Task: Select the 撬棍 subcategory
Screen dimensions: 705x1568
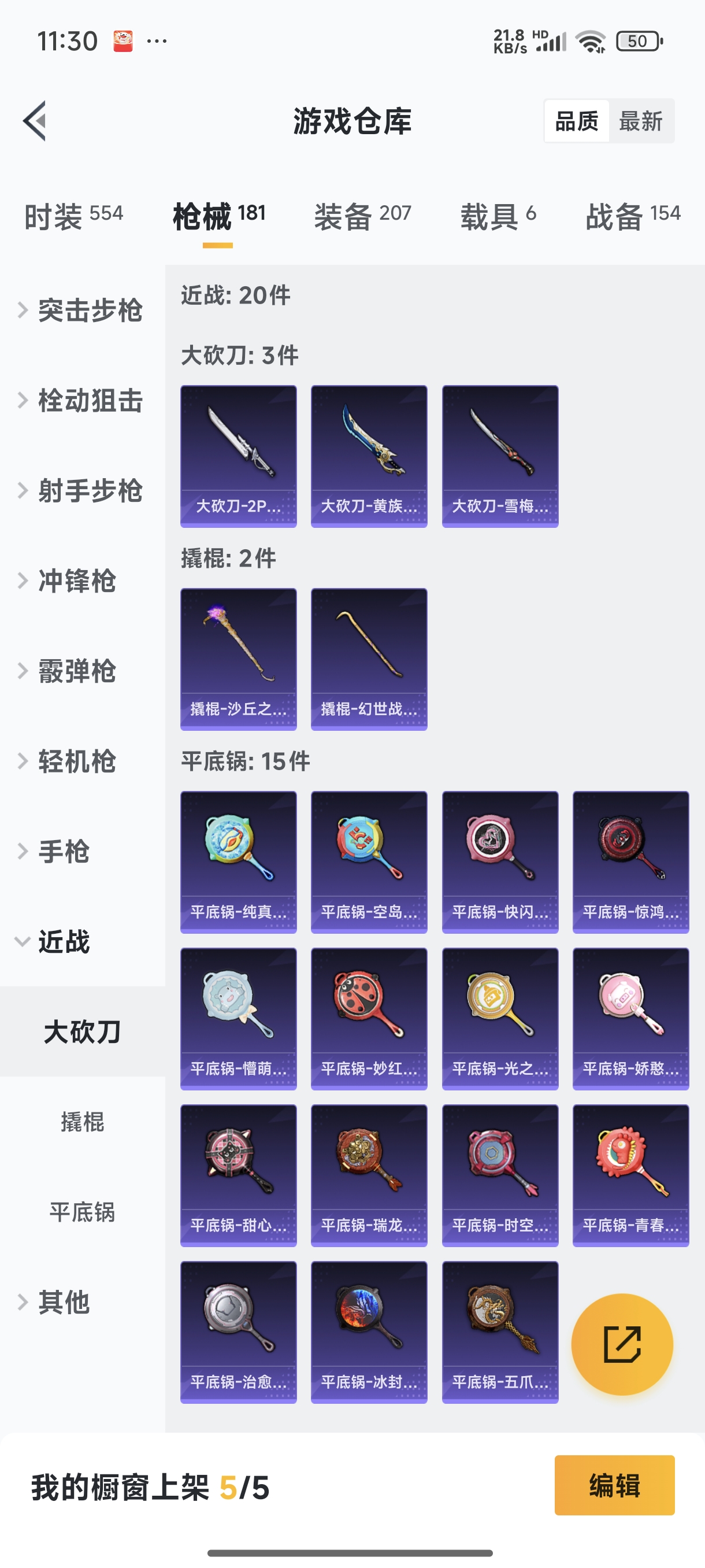Action: pos(82,1121)
